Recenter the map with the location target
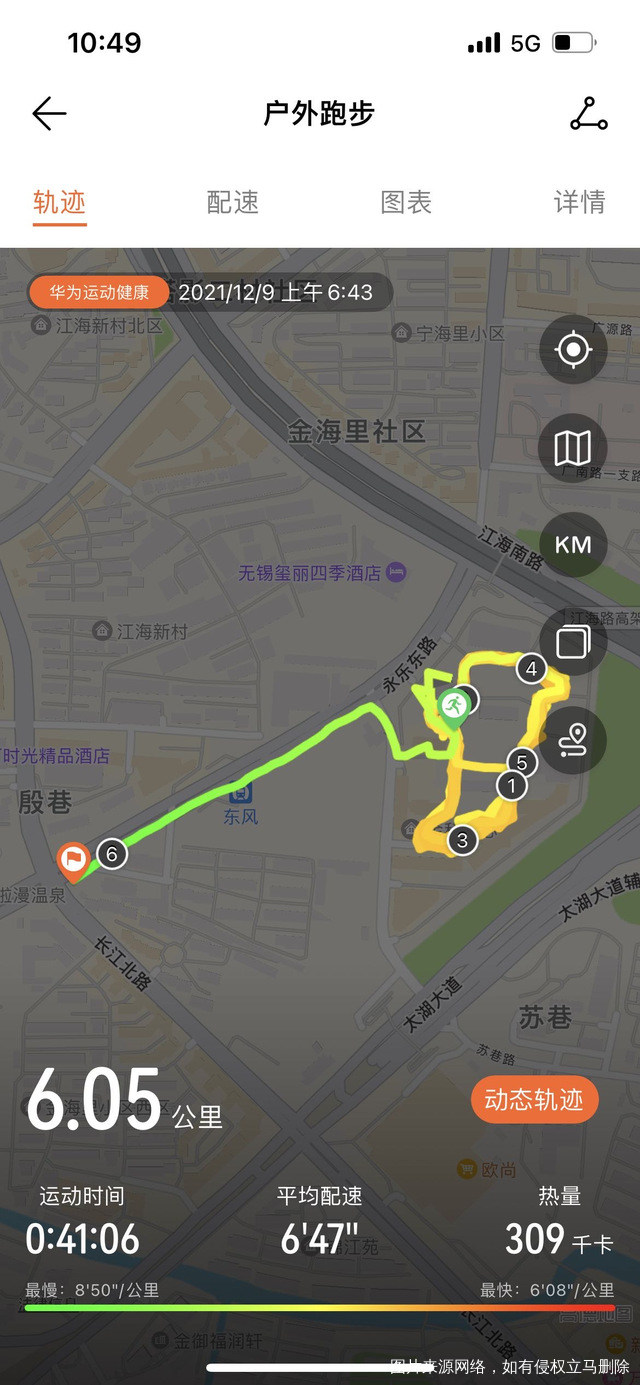Screen dimensions: 640x1385 tap(573, 350)
